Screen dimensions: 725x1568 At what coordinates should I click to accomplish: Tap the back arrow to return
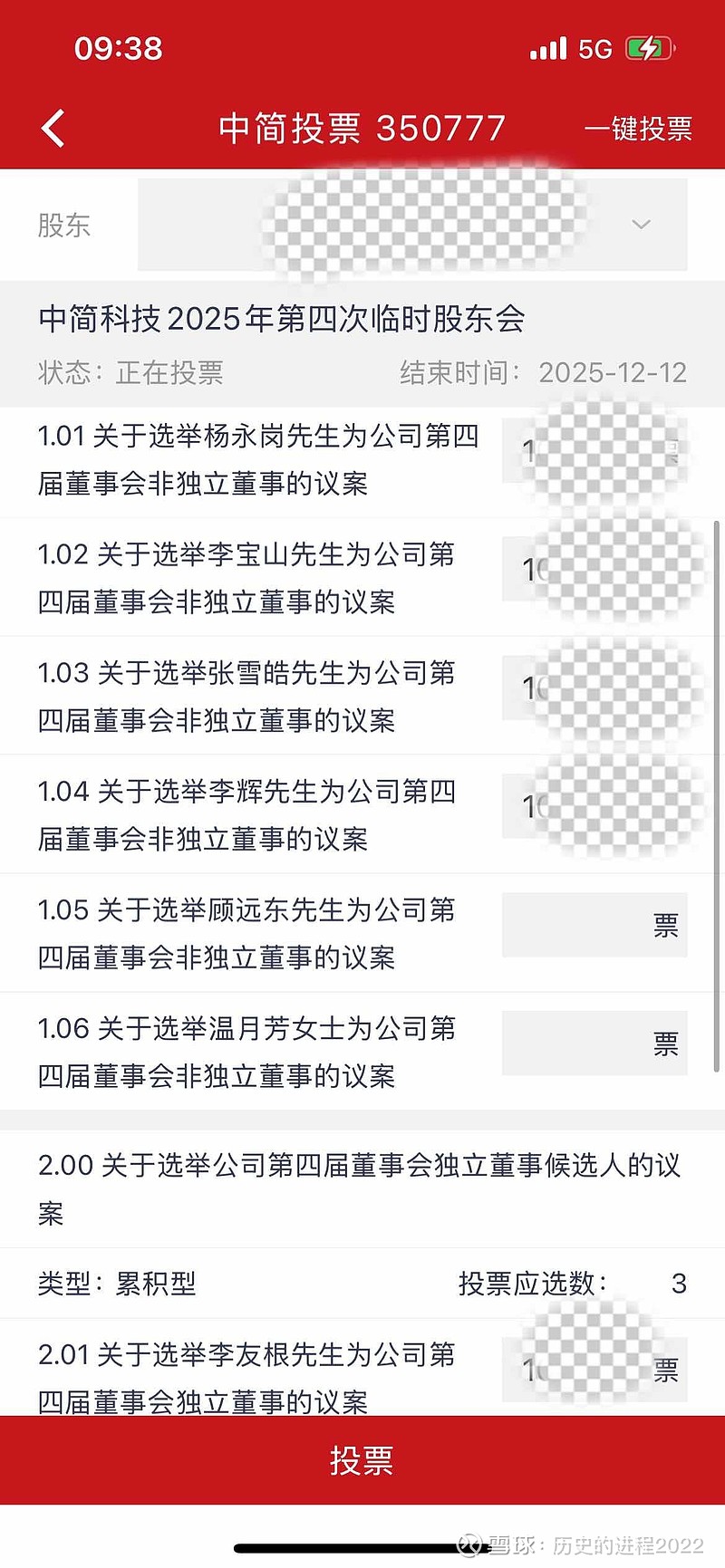click(x=52, y=128)
